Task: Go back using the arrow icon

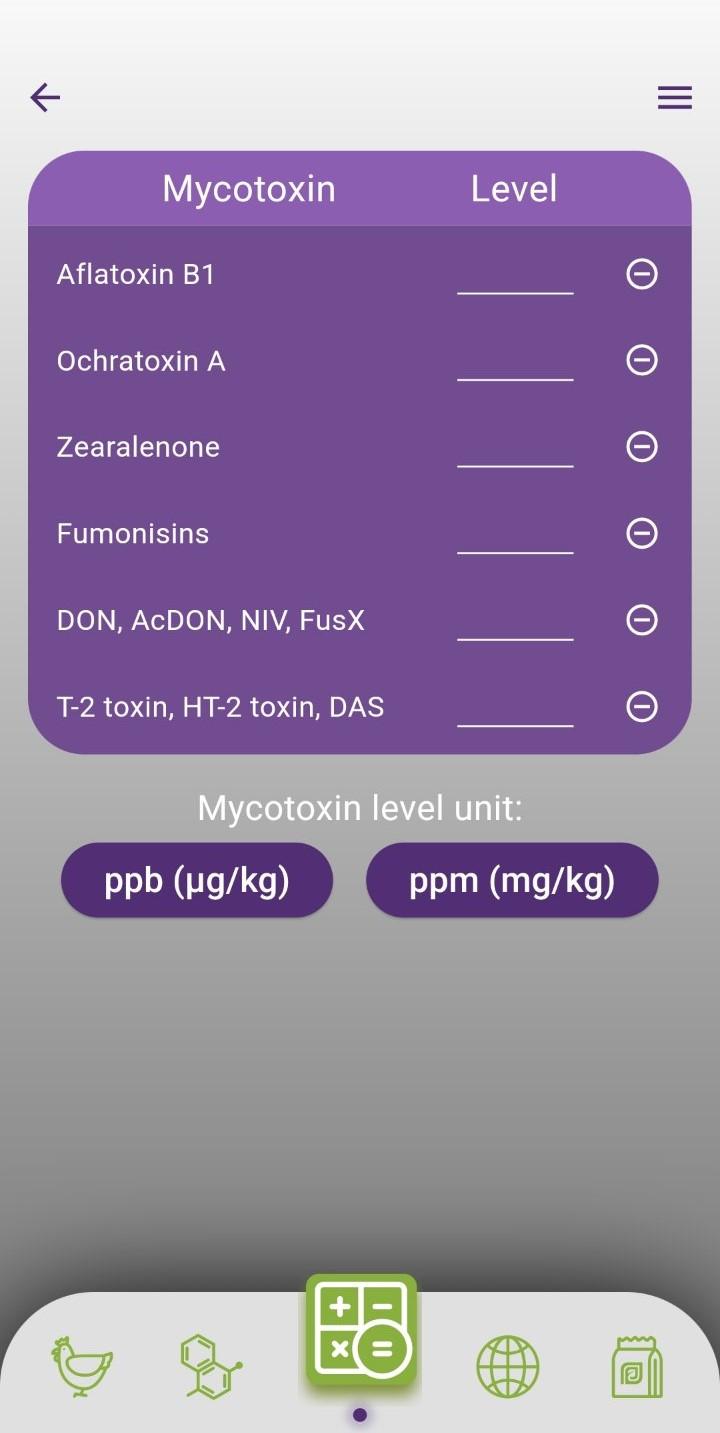Action: pyautogui.click(x=45, y=97)
